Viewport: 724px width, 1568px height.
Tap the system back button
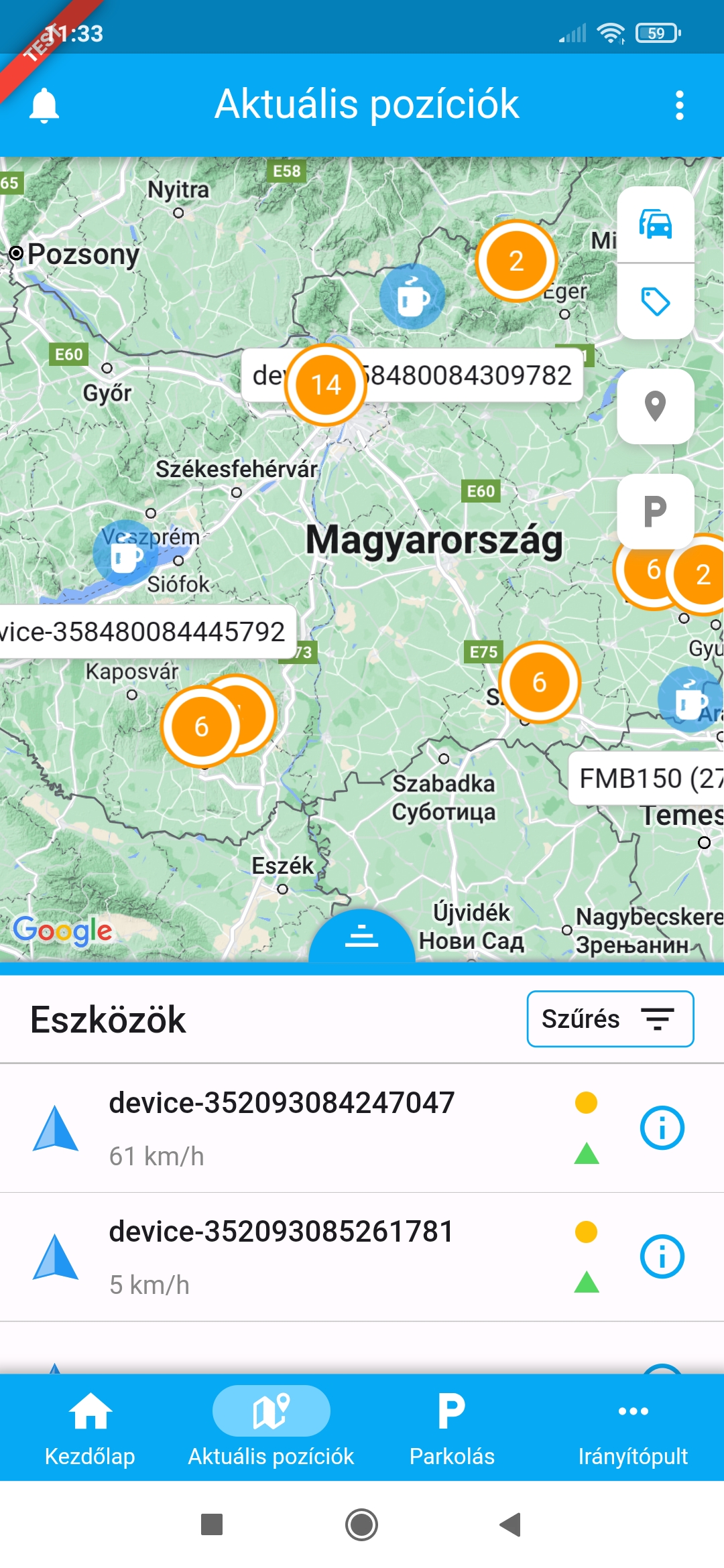coord(511,1524)
